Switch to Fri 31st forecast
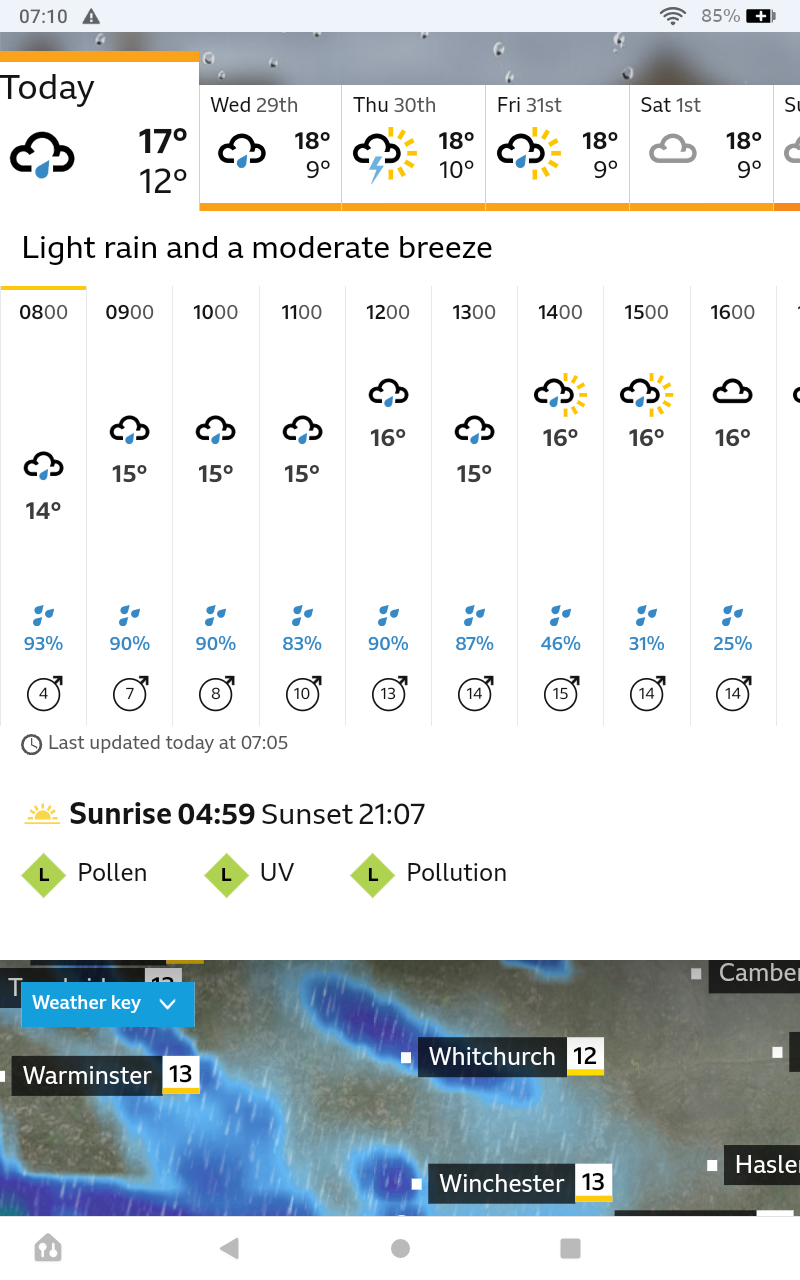Viewport: 800px width, 1280px height. pyautogui.click(x=557, y=145)
